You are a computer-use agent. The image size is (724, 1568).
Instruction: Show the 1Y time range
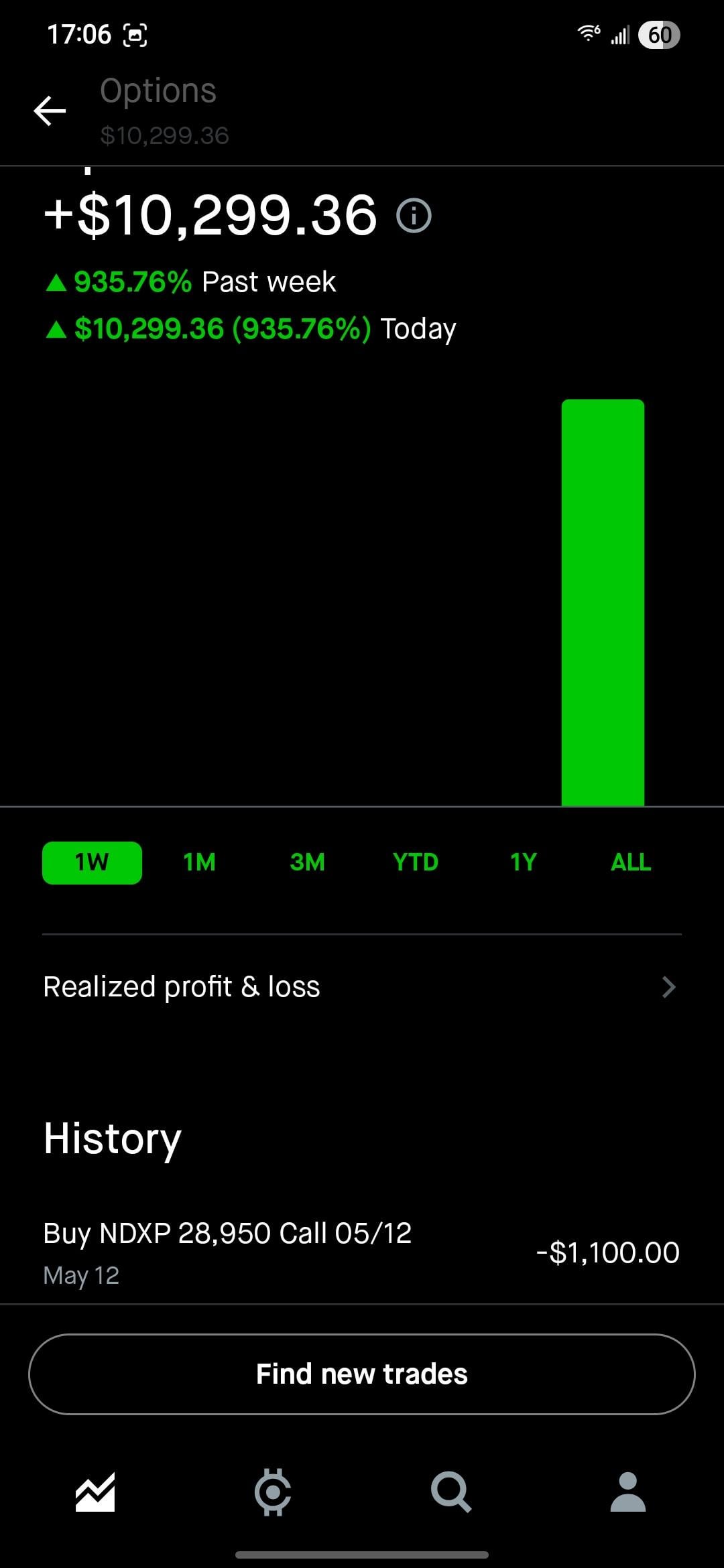[x=524, y=862]
